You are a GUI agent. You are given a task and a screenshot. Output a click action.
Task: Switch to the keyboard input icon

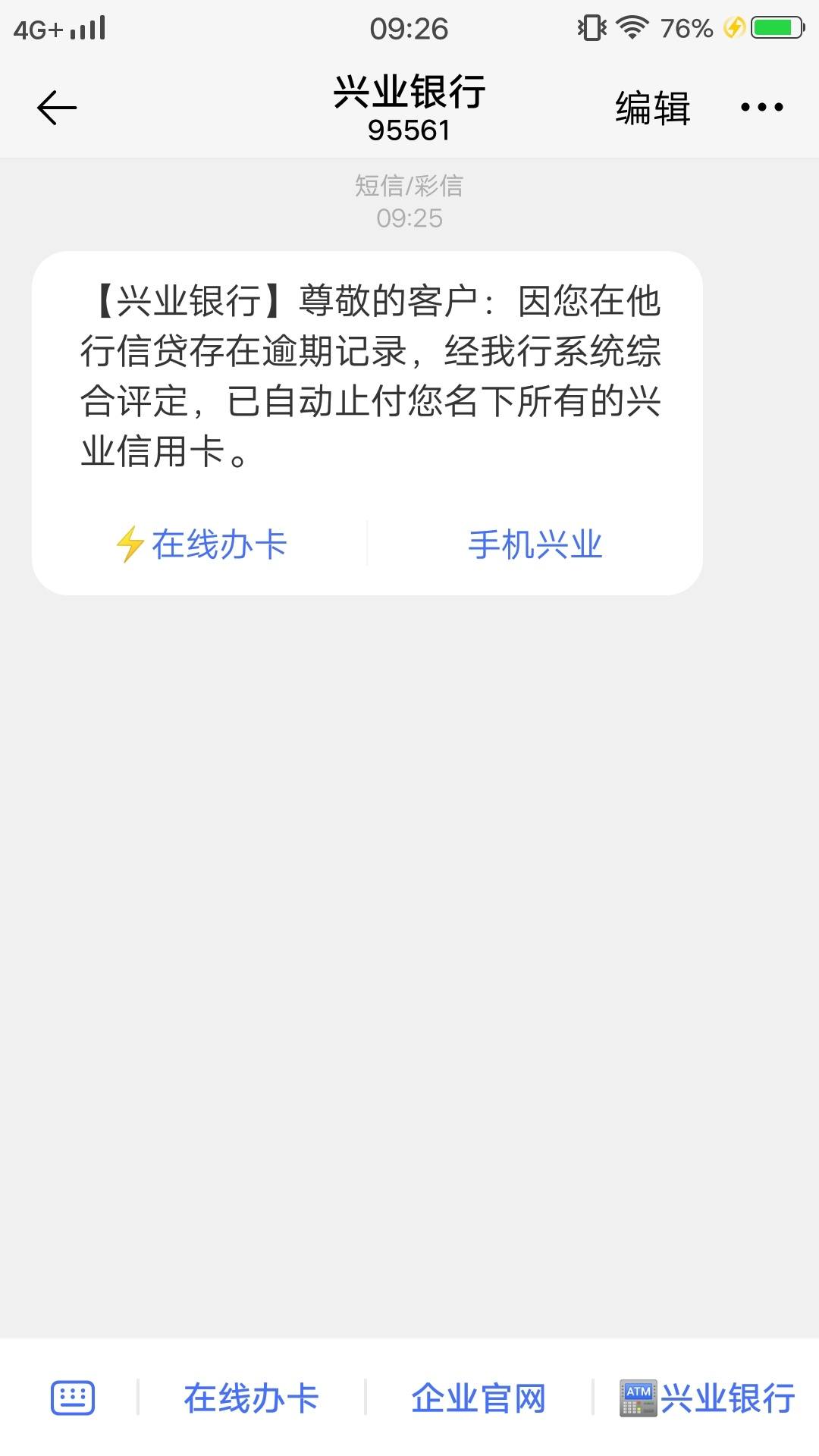[x=73, y=1398]
